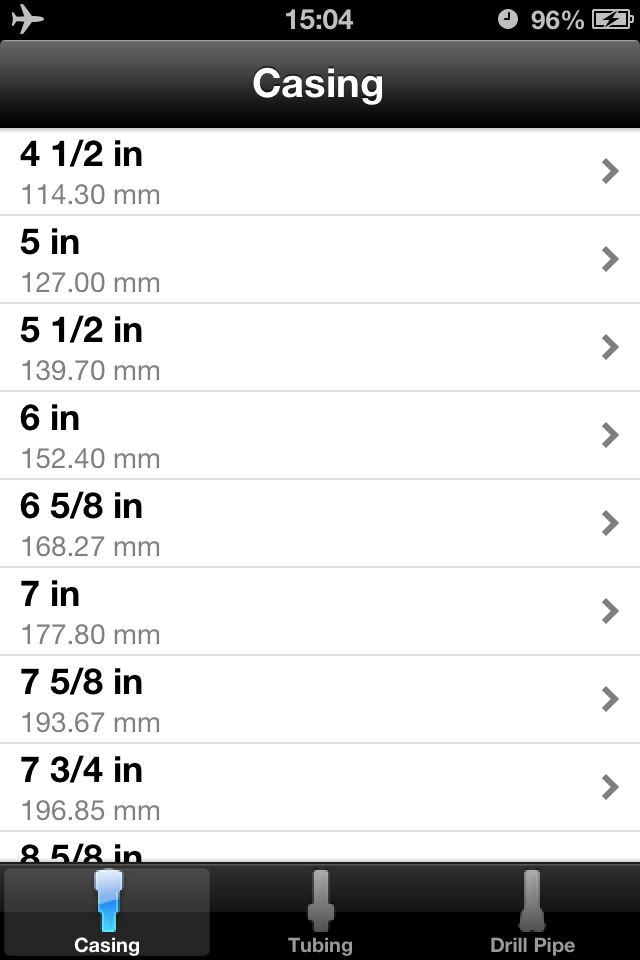The width and height of the screenshot is (640, 960).
Task: Open the 5 1/2 in casing entry
Action: tap(320, 348)
